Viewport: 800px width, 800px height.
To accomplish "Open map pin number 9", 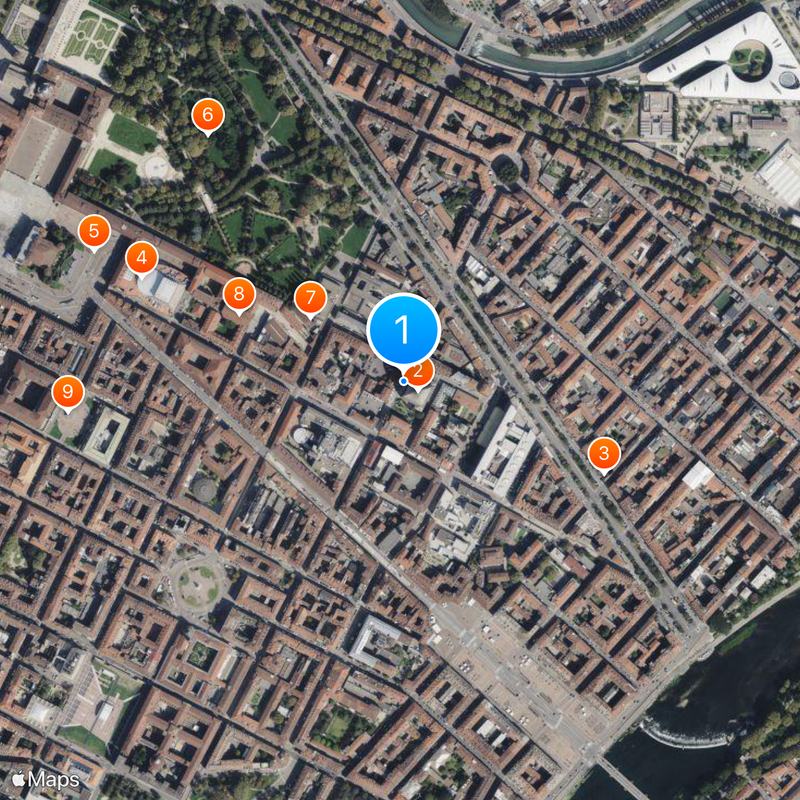I will (x=68, y=391).
